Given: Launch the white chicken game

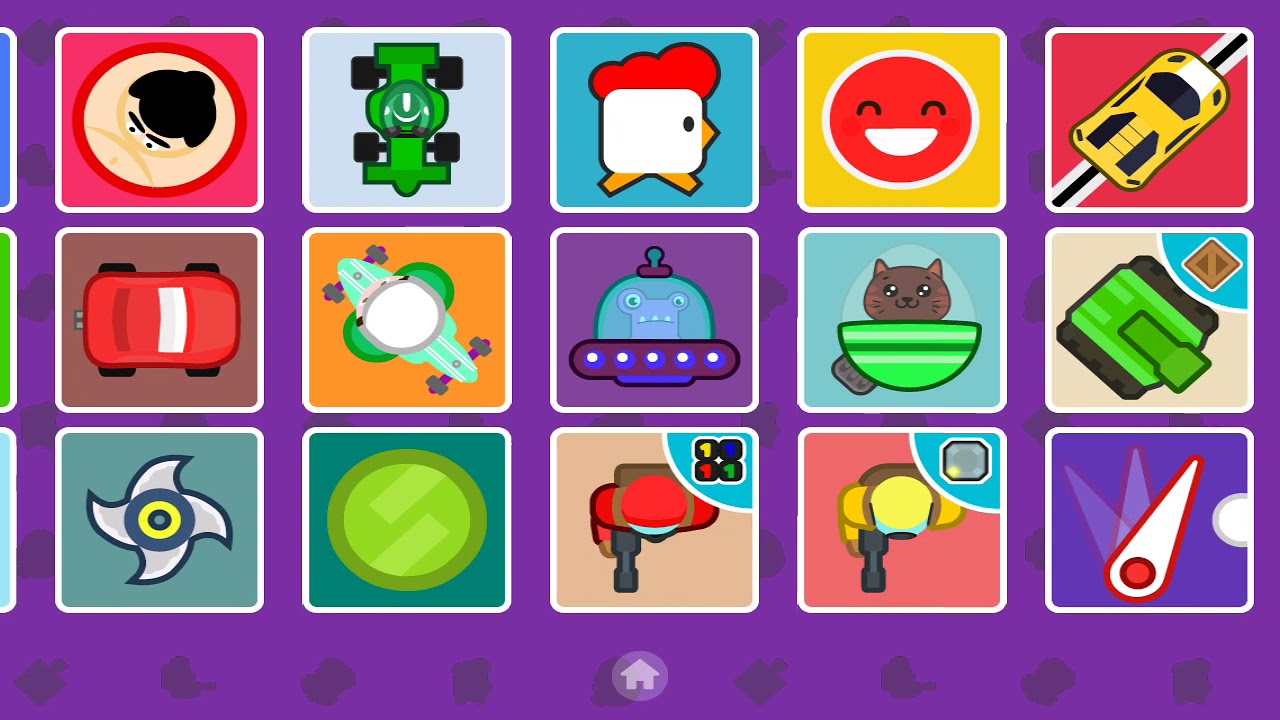Looking at the screenshot, I should (x=654, y=120).
